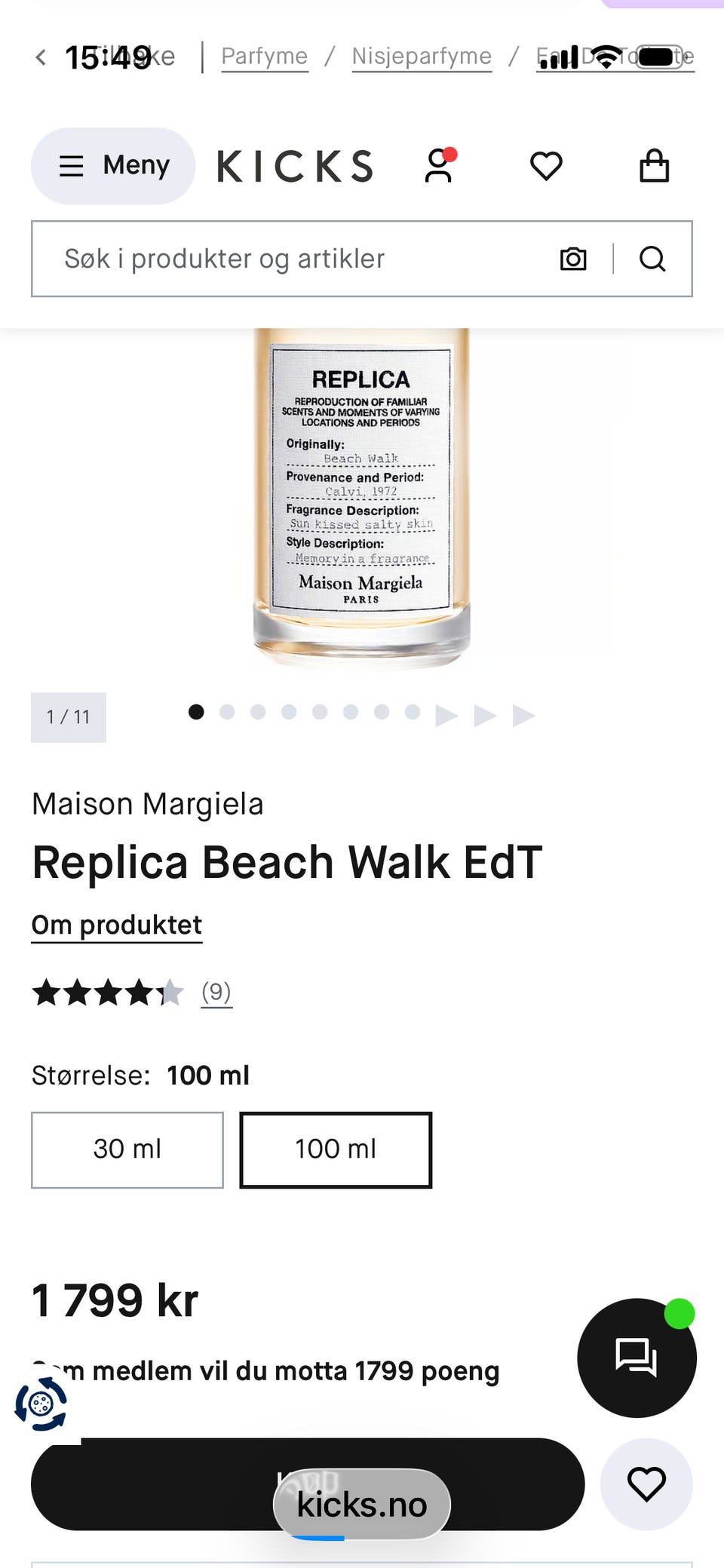Go to Parfyme breadcrumb link
The width and height of the screenshot is (724, 1568).
coord(264,57)
